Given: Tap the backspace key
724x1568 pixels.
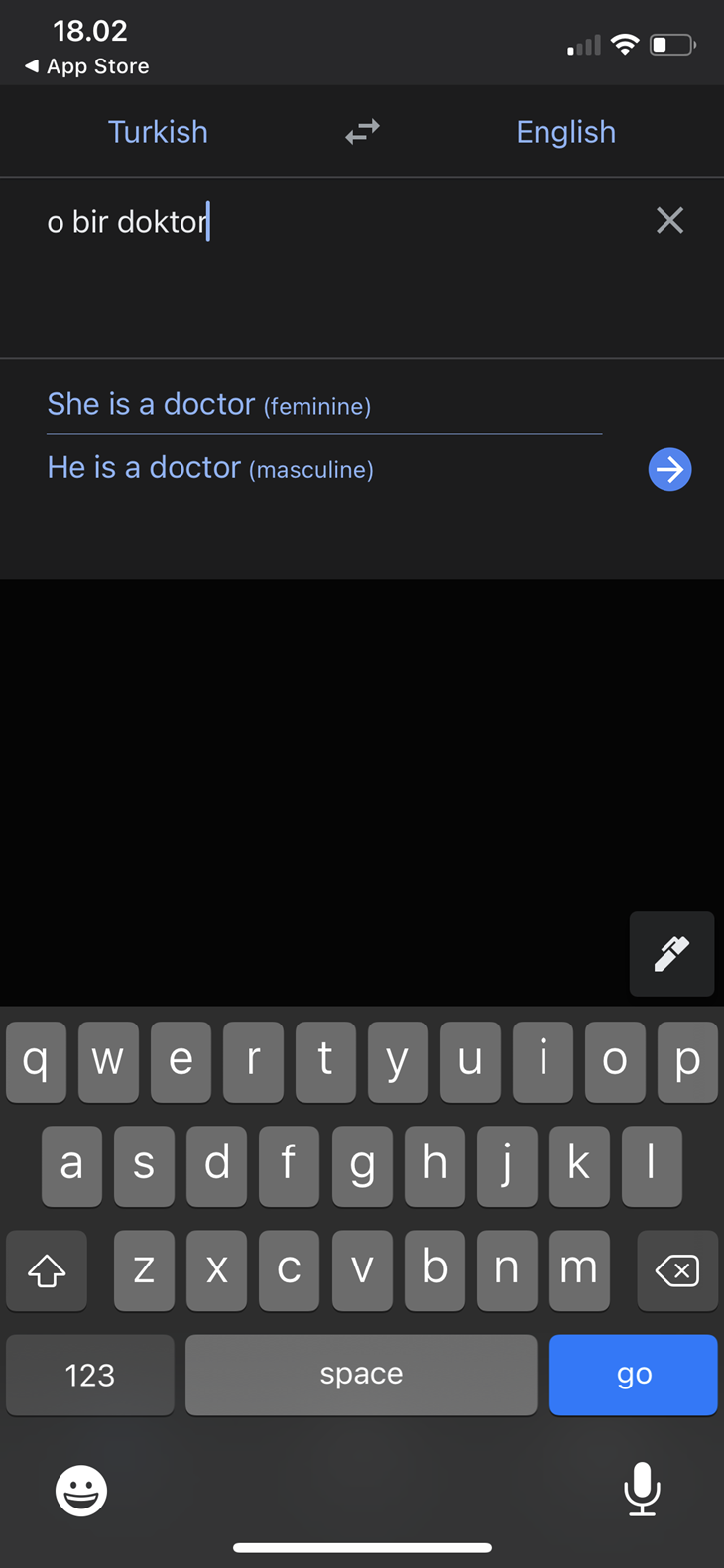Looking at the screenshot, I should click(677, 1270).
